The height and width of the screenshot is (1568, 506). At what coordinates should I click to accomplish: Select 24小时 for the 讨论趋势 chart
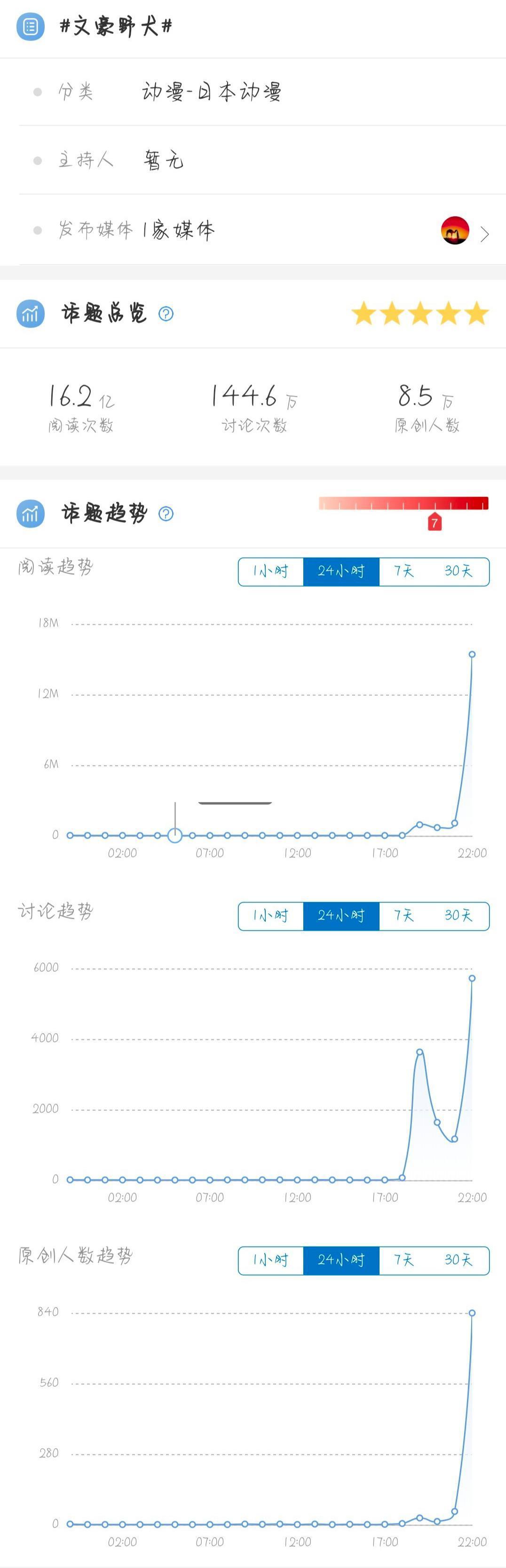coord(340,916)
